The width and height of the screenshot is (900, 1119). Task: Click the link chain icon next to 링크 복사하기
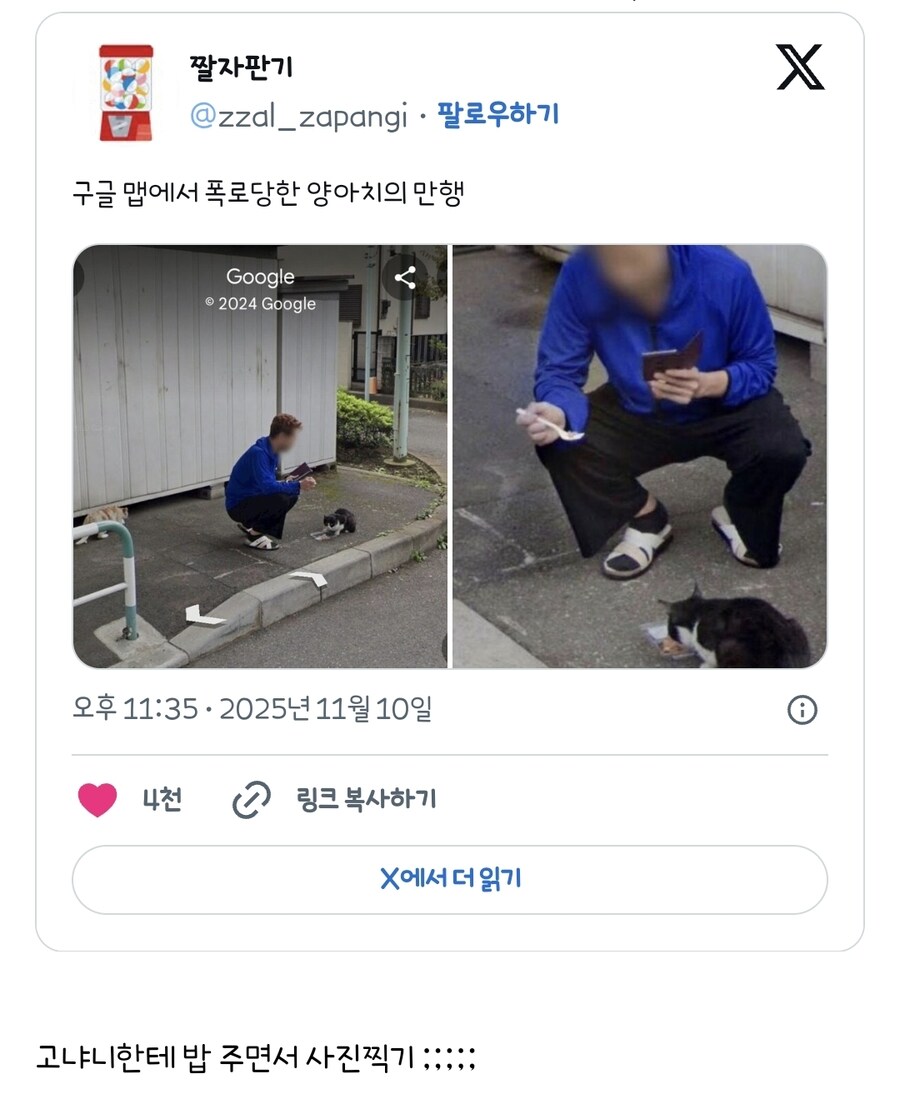tap(249, 798)
